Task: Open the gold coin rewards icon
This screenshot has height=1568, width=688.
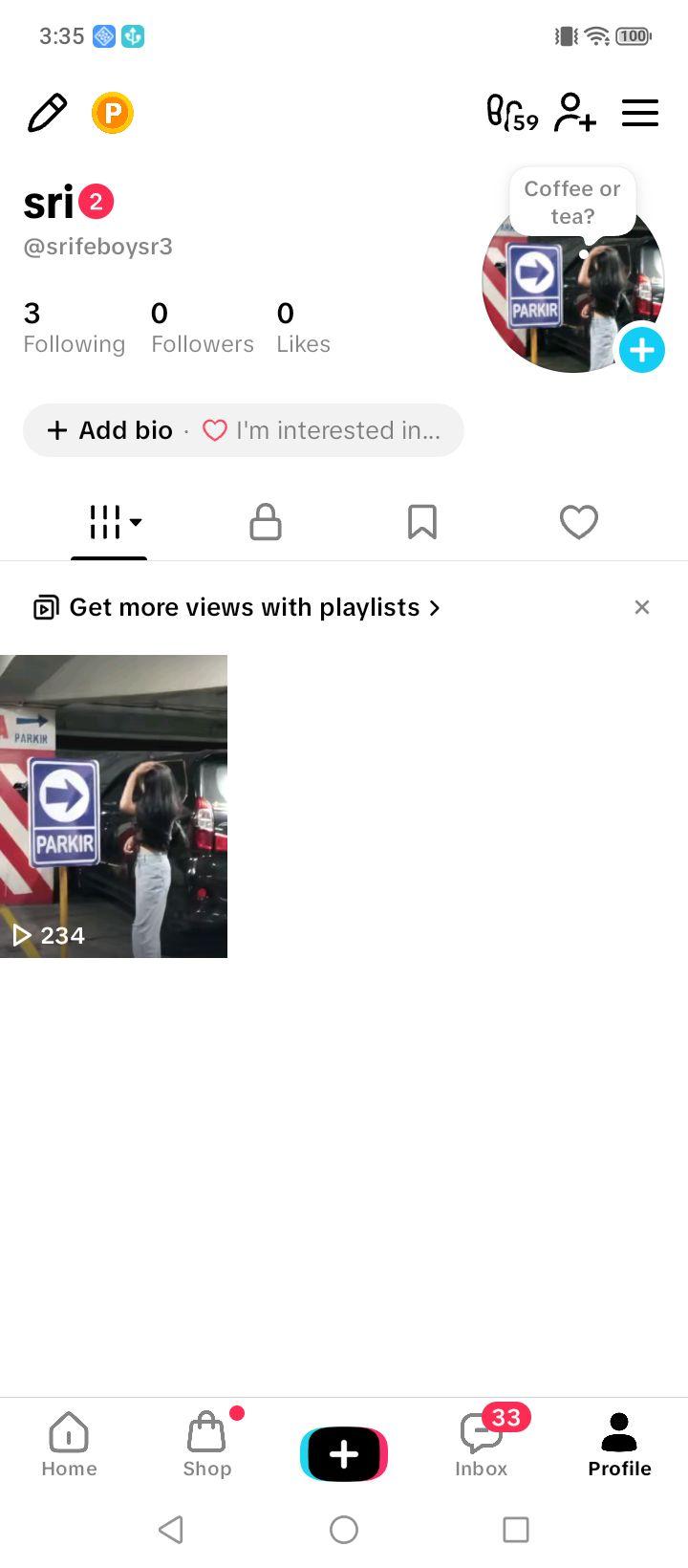Action: (x=113, y=113)
